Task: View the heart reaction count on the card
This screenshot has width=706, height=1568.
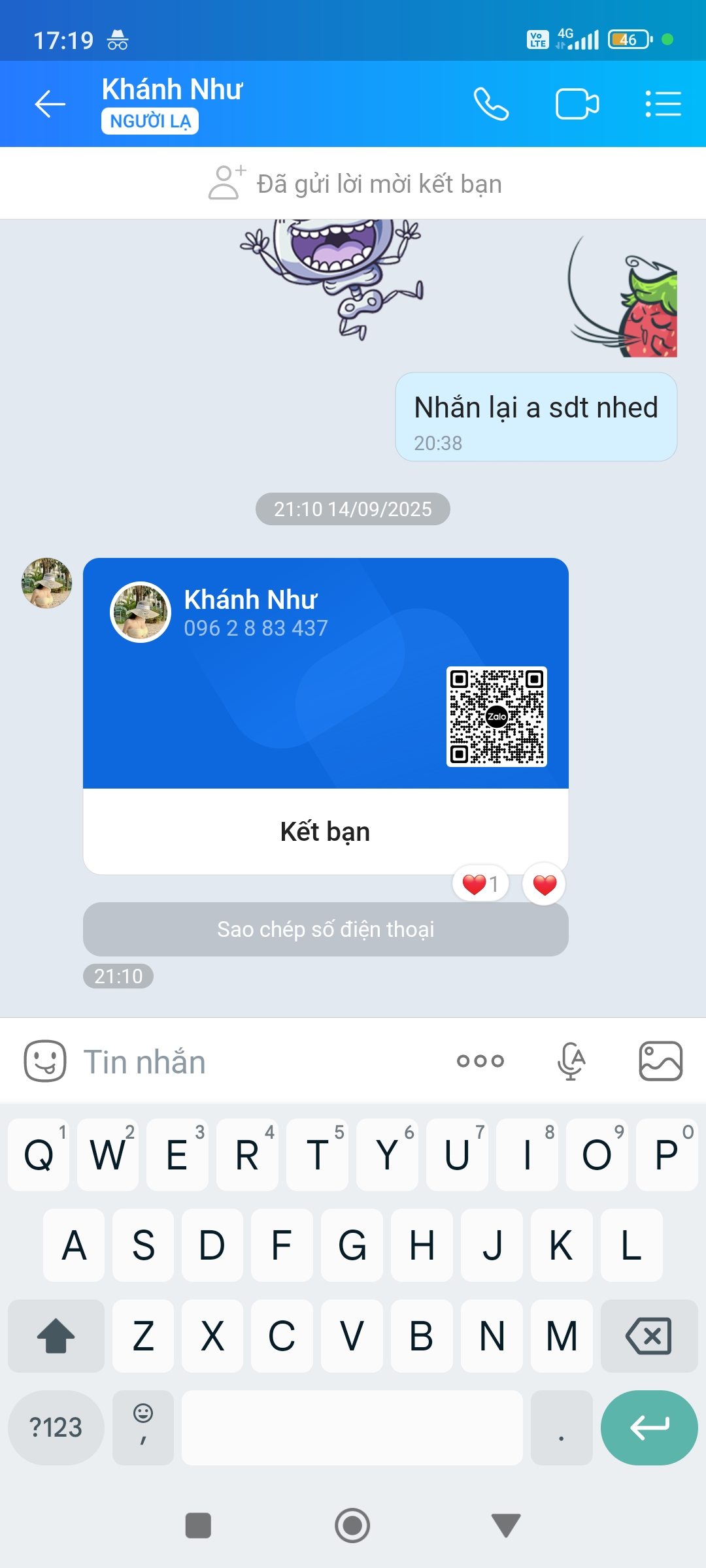Action: click(480, 885)
